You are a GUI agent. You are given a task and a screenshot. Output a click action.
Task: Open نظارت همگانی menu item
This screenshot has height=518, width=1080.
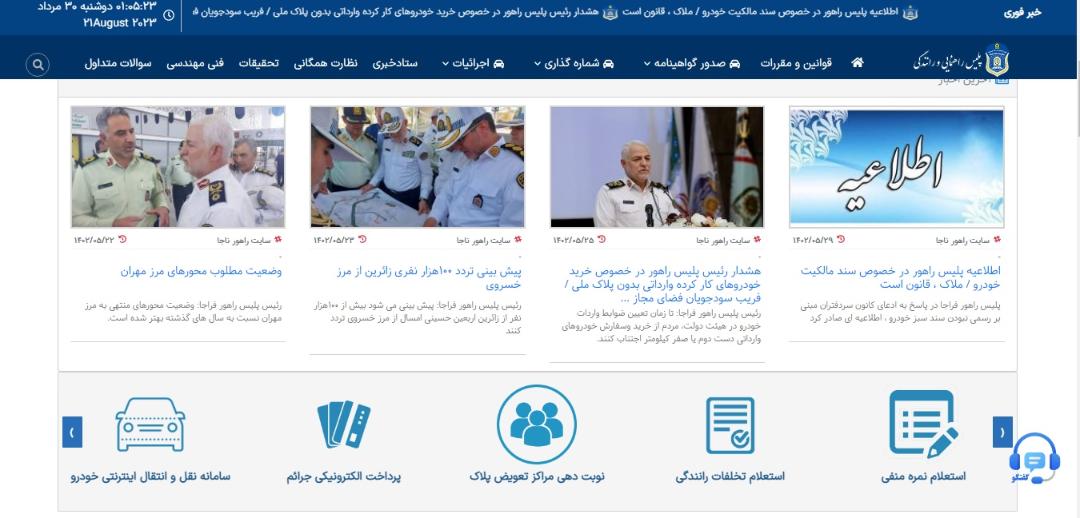click(x=326, y=63)
